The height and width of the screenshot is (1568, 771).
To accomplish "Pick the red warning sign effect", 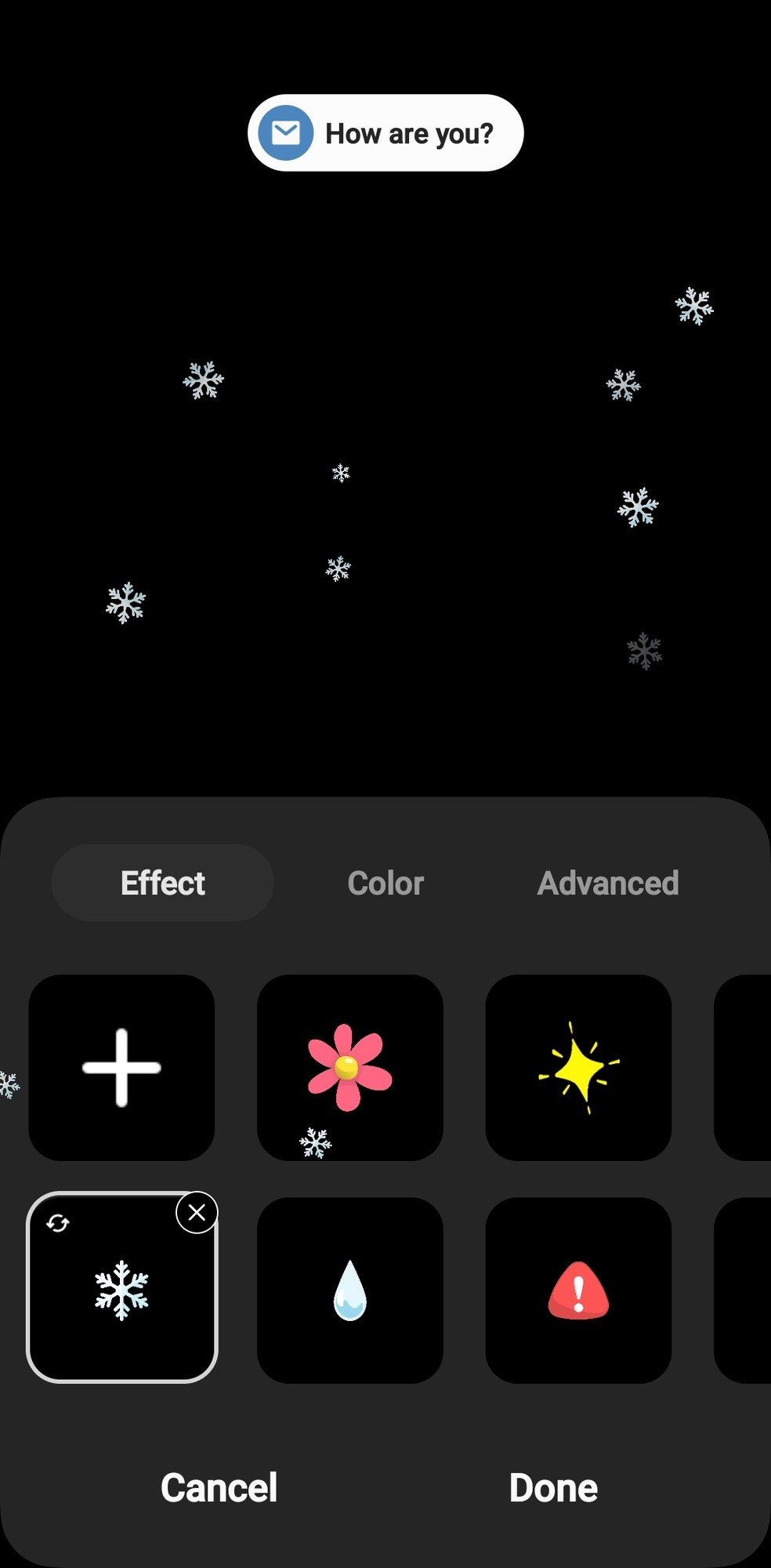I will tap(578, 1290).
